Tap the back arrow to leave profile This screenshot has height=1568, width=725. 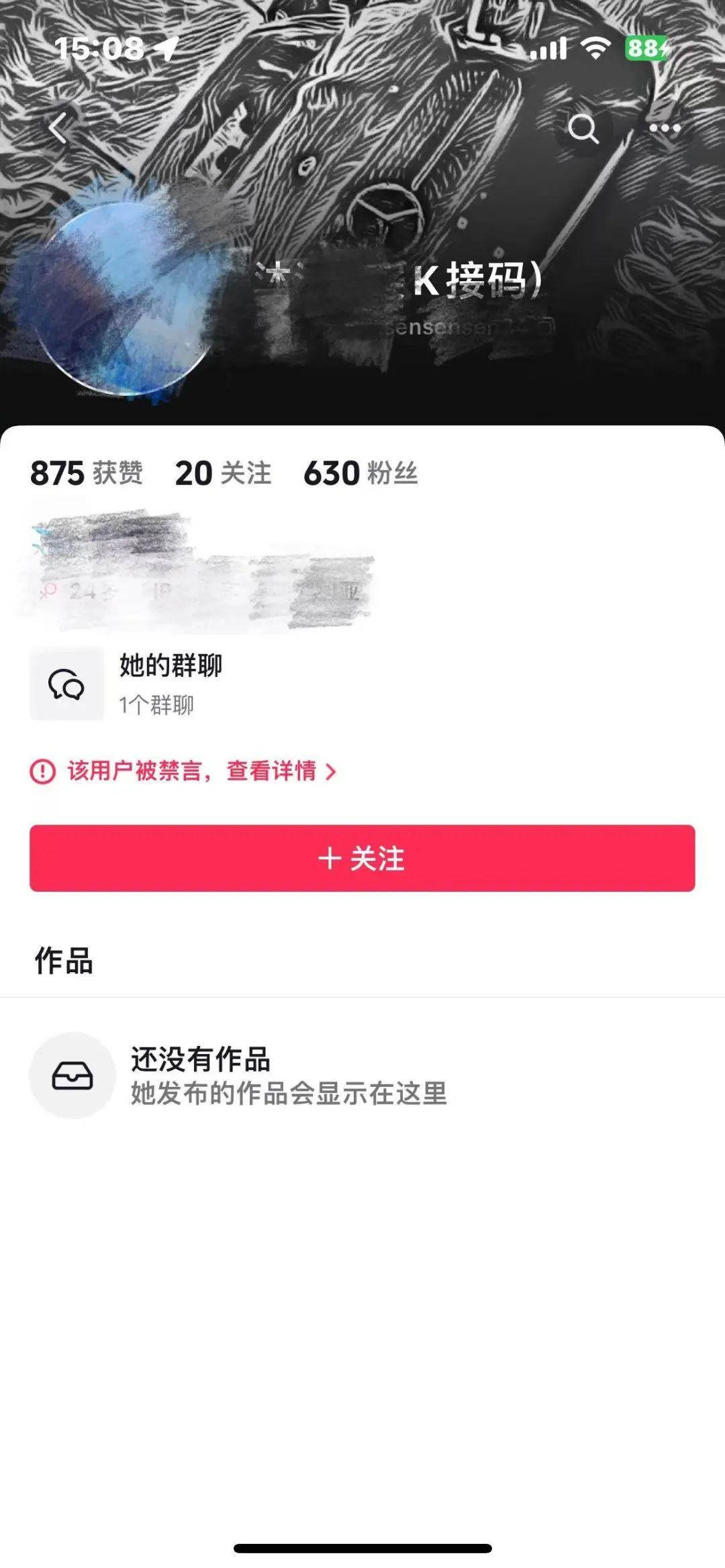click(x=60, y=127)
